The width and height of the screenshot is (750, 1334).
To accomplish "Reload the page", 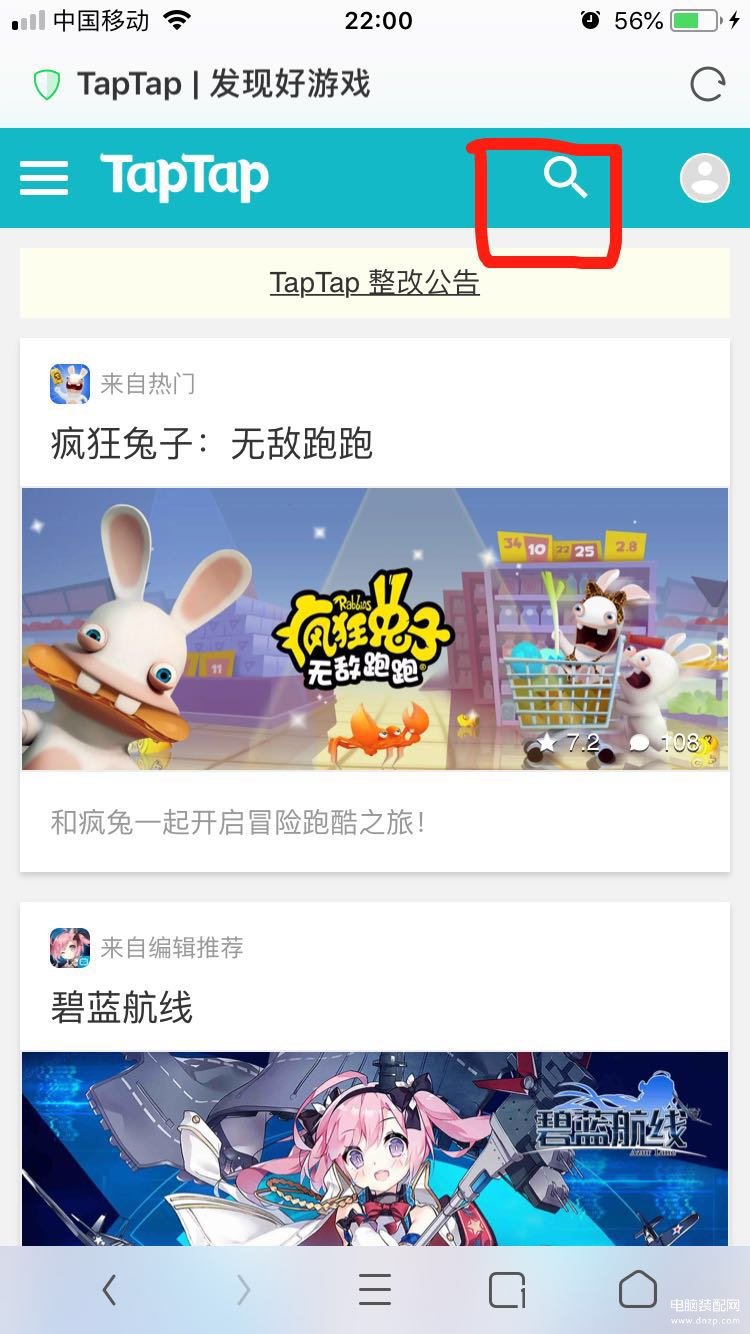I will click(707, 85).
